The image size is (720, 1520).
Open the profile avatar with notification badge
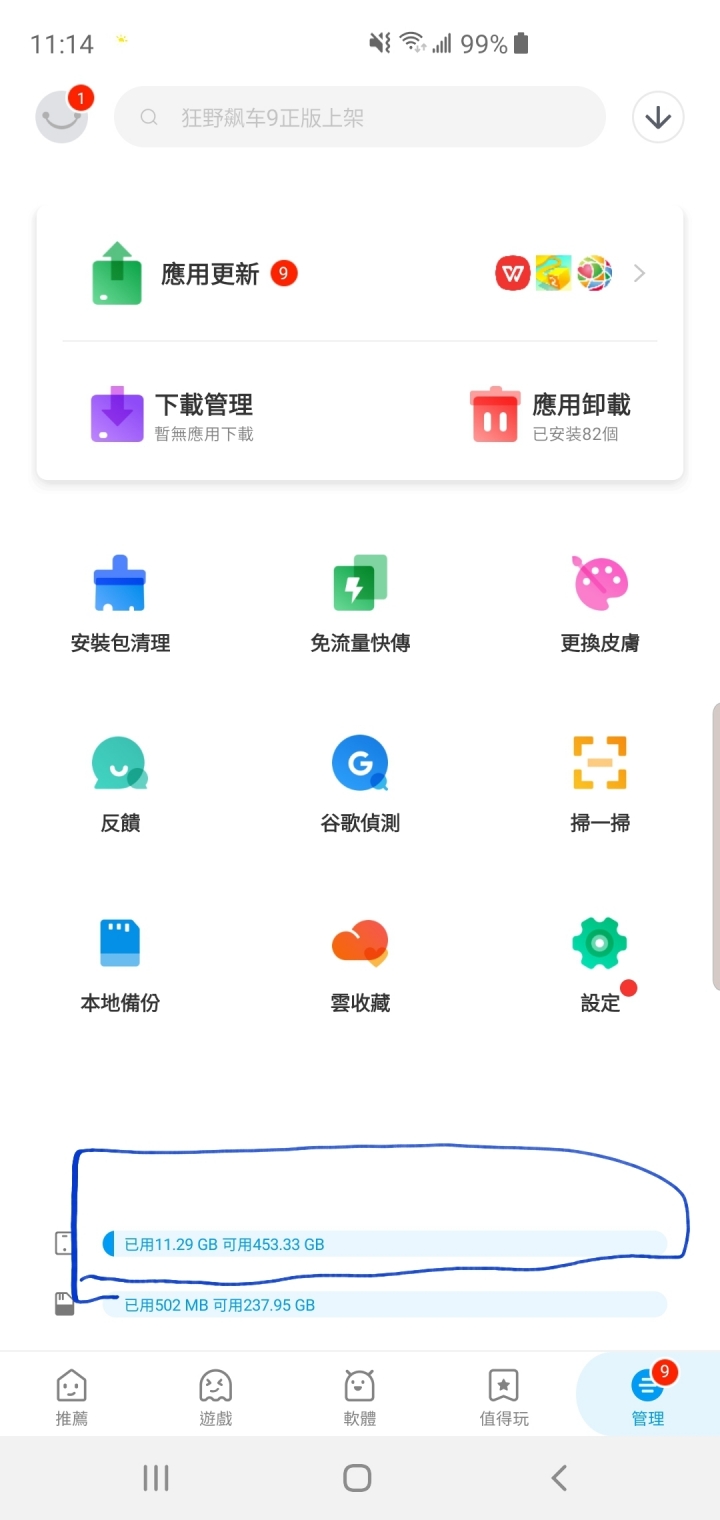tap(62, 116)
